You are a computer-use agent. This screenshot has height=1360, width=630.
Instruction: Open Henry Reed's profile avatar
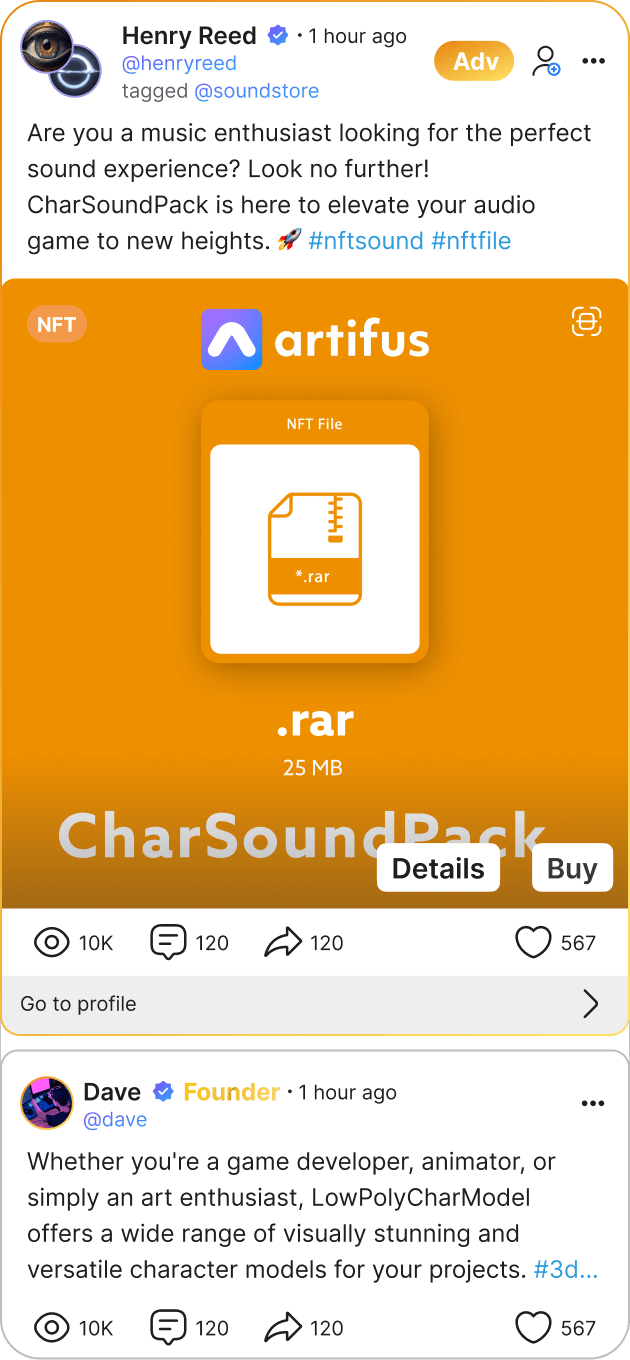pos(61,58)
